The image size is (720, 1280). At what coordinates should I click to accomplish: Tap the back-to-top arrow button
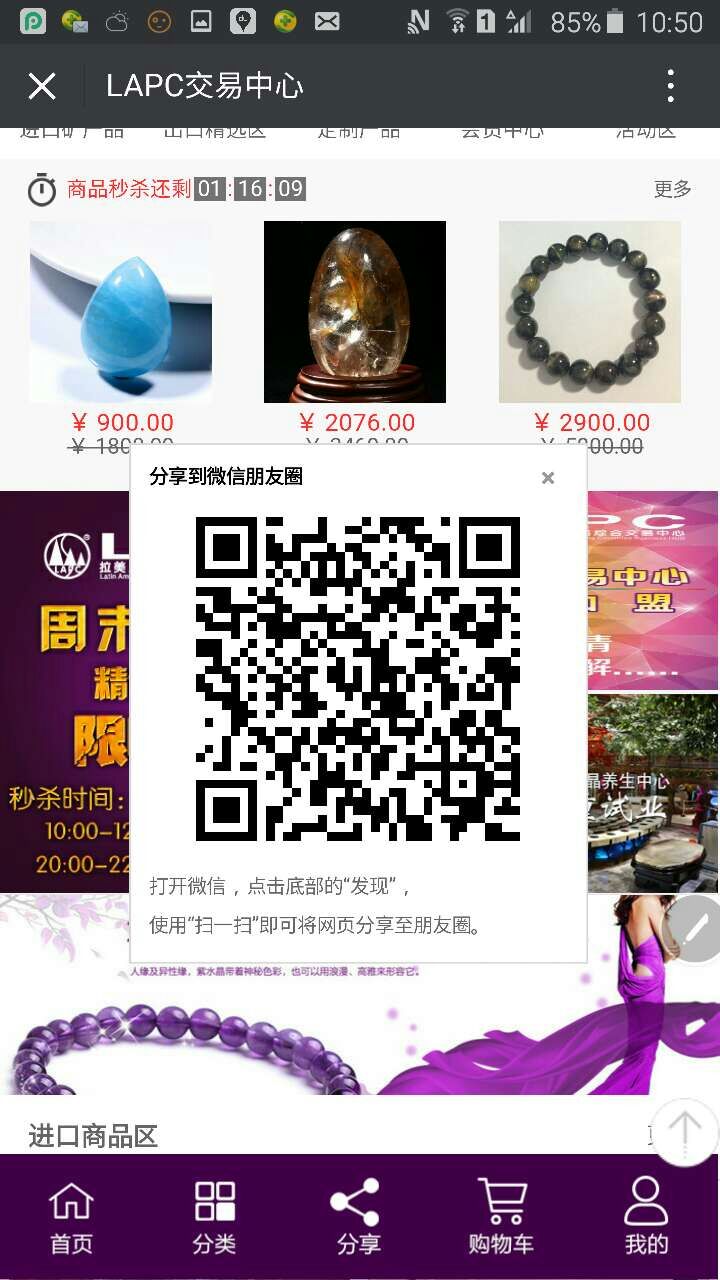tap(685, 1131)
